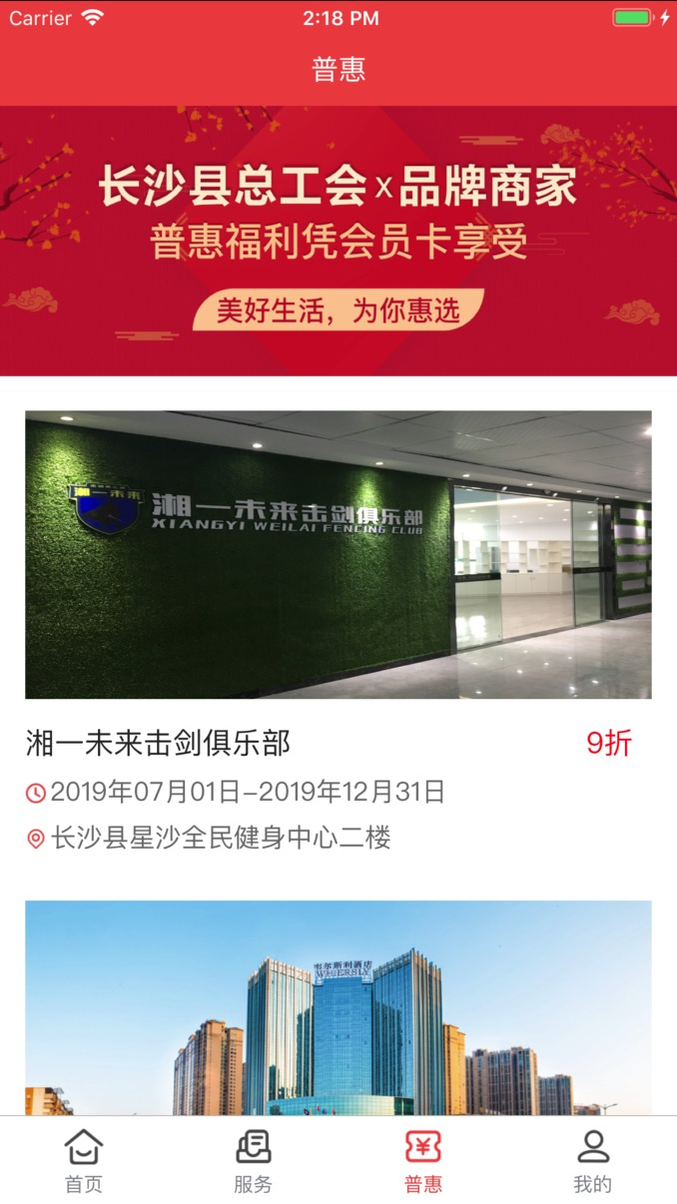Select the 普惠 tab
This screenshot has height=1204, width=677.
(423, 1161)
